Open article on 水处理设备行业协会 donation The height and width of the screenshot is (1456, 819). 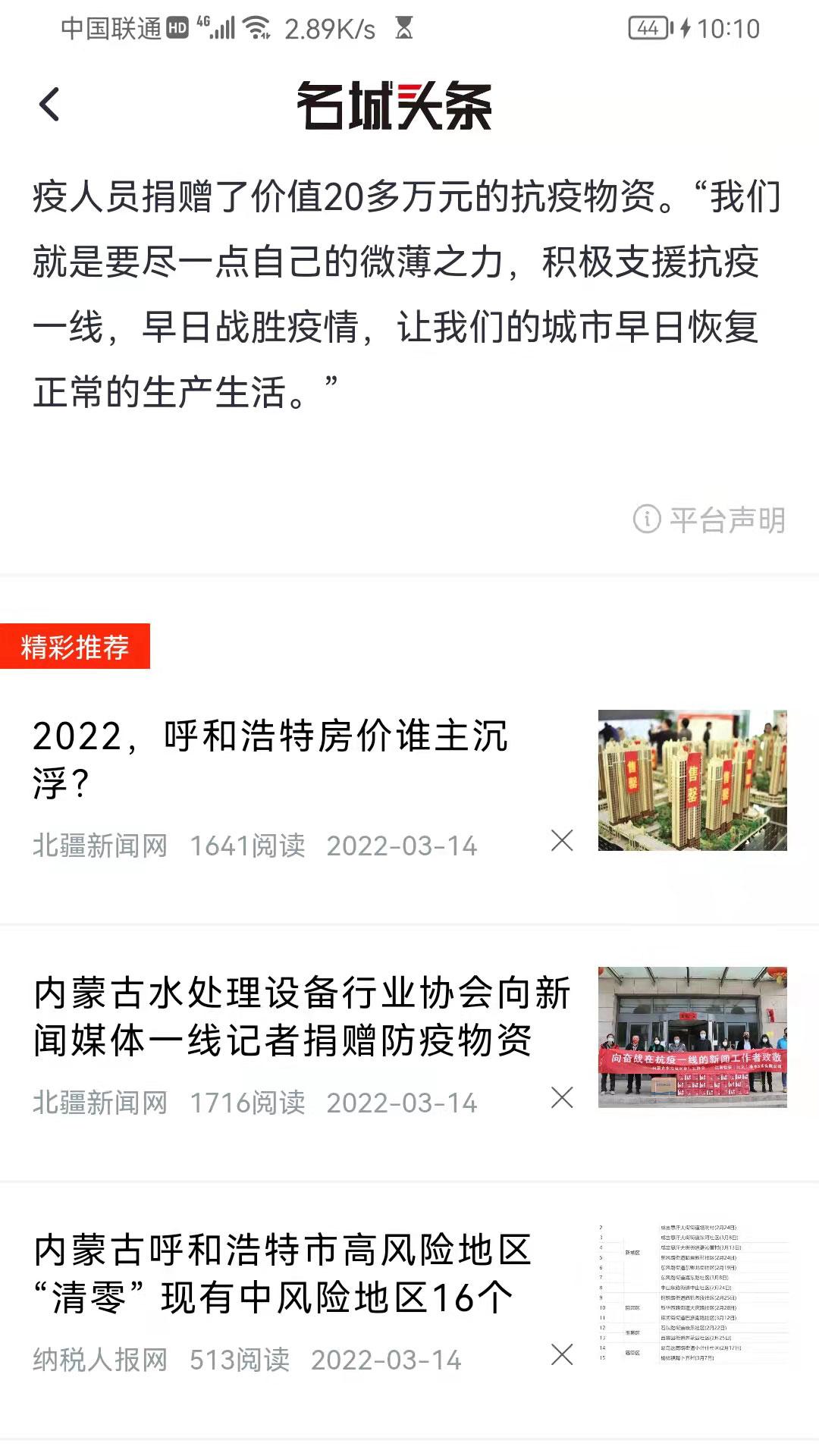coord(302,1016)
